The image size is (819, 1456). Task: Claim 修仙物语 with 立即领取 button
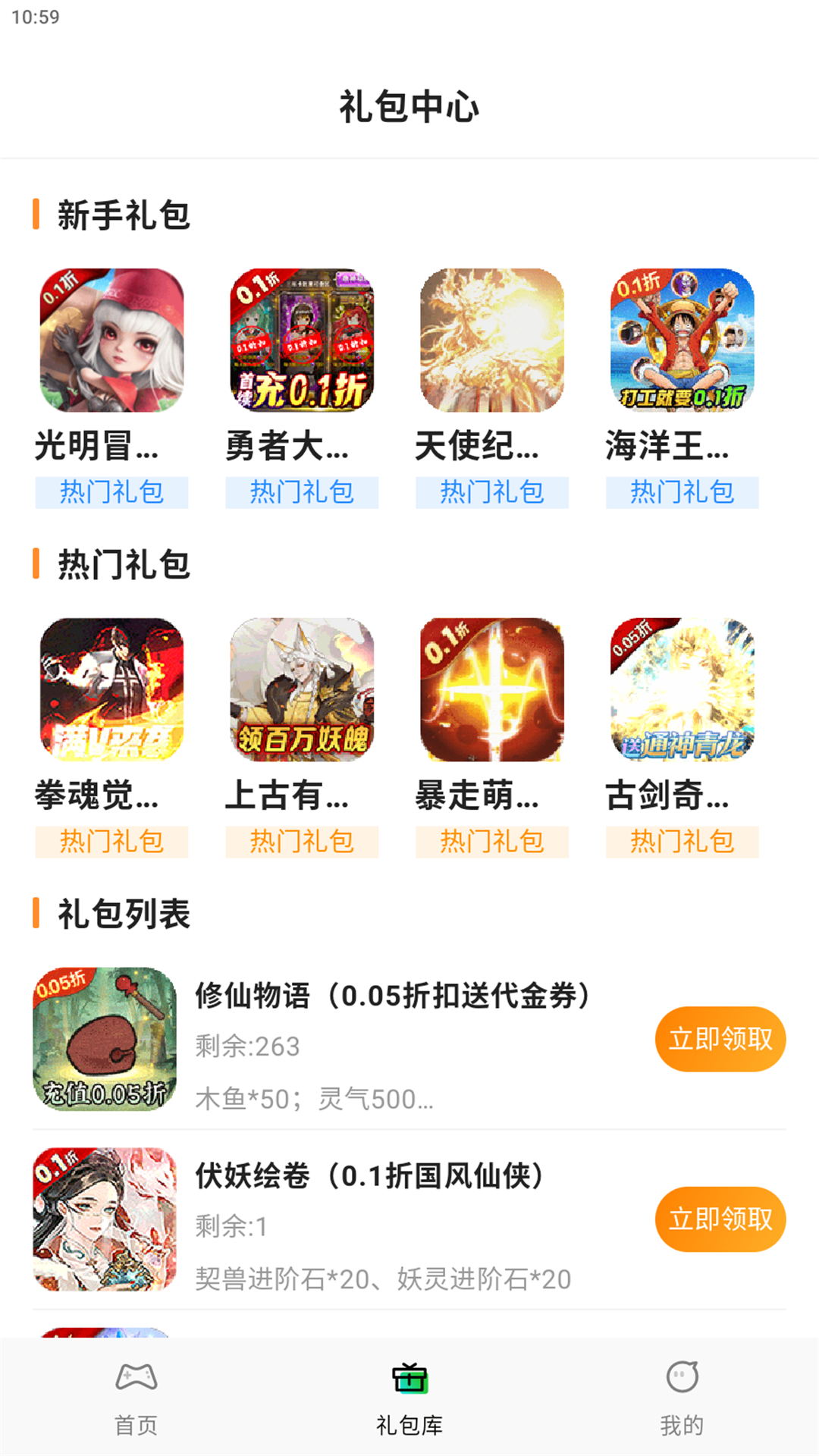coord(720,1038)
